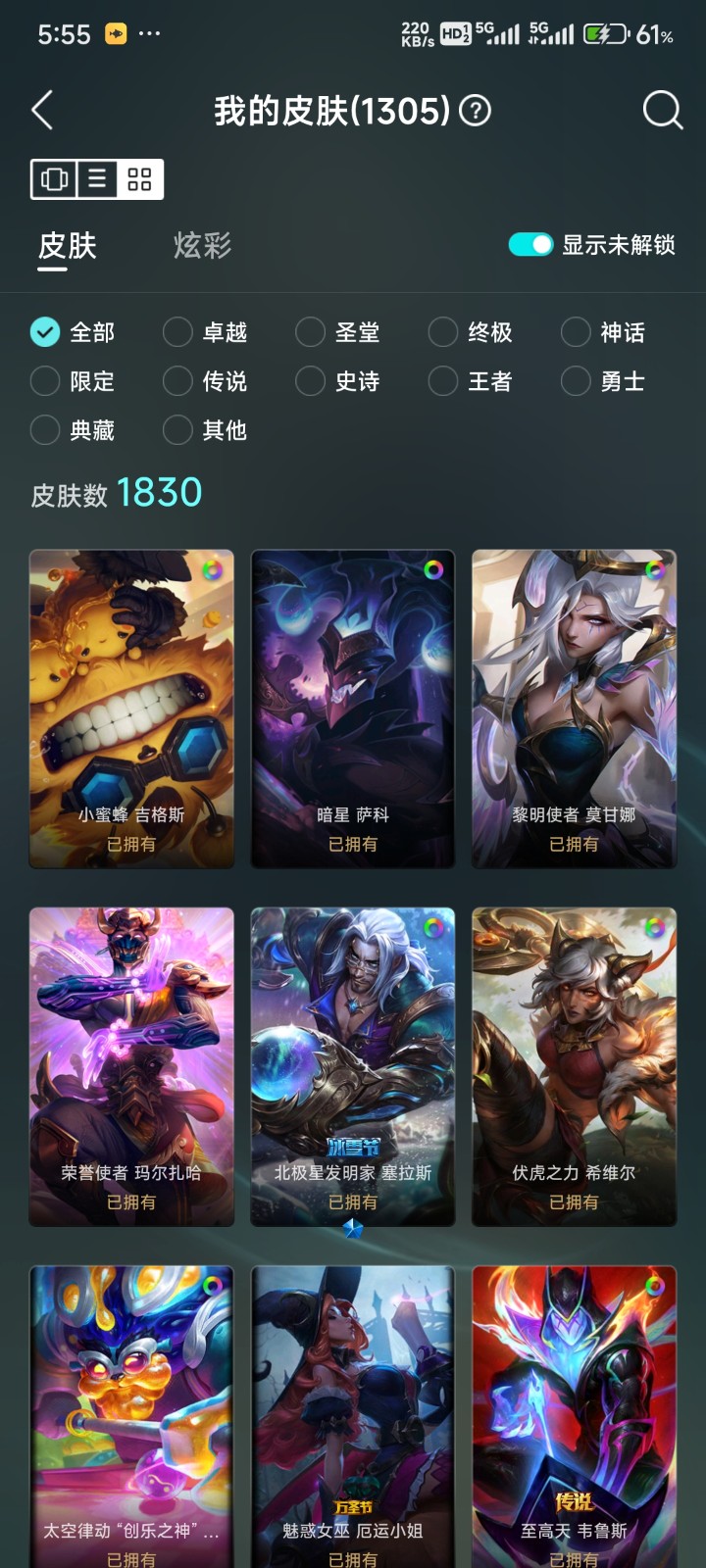The width and height of the screenshot is (706, 1568).
Task: Choose the 传说 filter option
Action: (x=205, y=381)
